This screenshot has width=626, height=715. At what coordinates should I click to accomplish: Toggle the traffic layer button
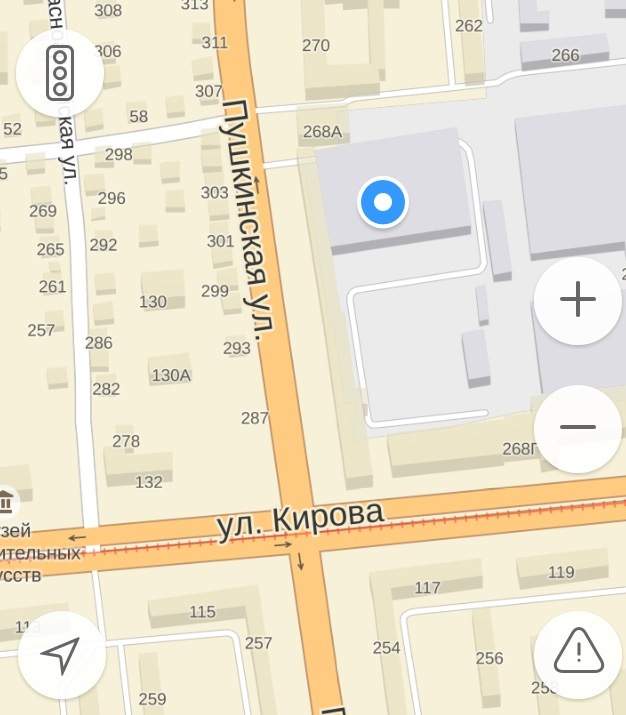pos(60,73)
